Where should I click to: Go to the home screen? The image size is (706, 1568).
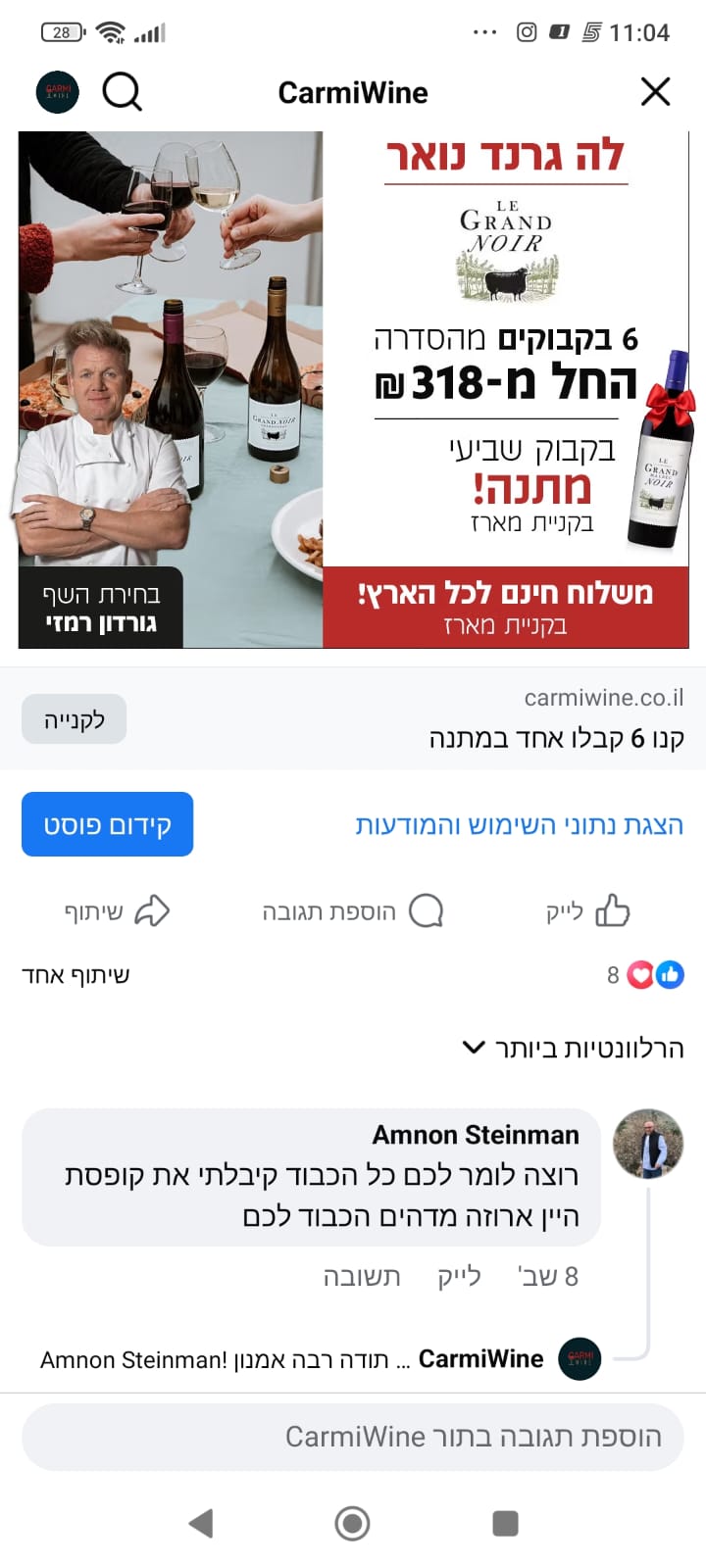click(x=352, y=1523)
